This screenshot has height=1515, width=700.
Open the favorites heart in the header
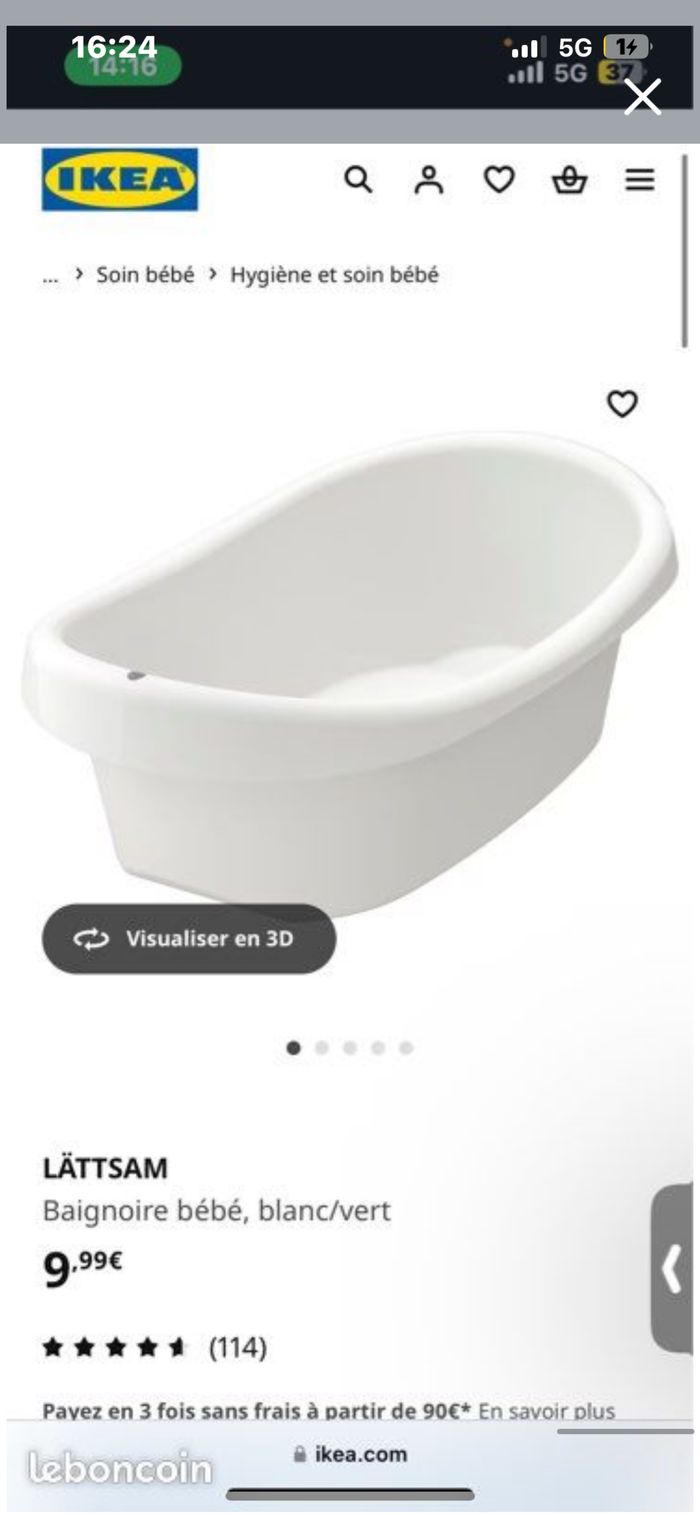[499, 180]
